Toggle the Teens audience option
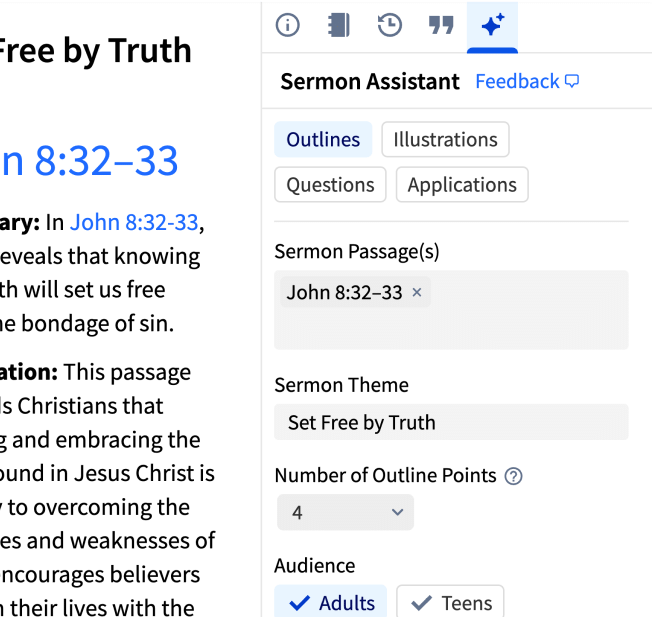 pyautogui.click(x=451, y=603)
